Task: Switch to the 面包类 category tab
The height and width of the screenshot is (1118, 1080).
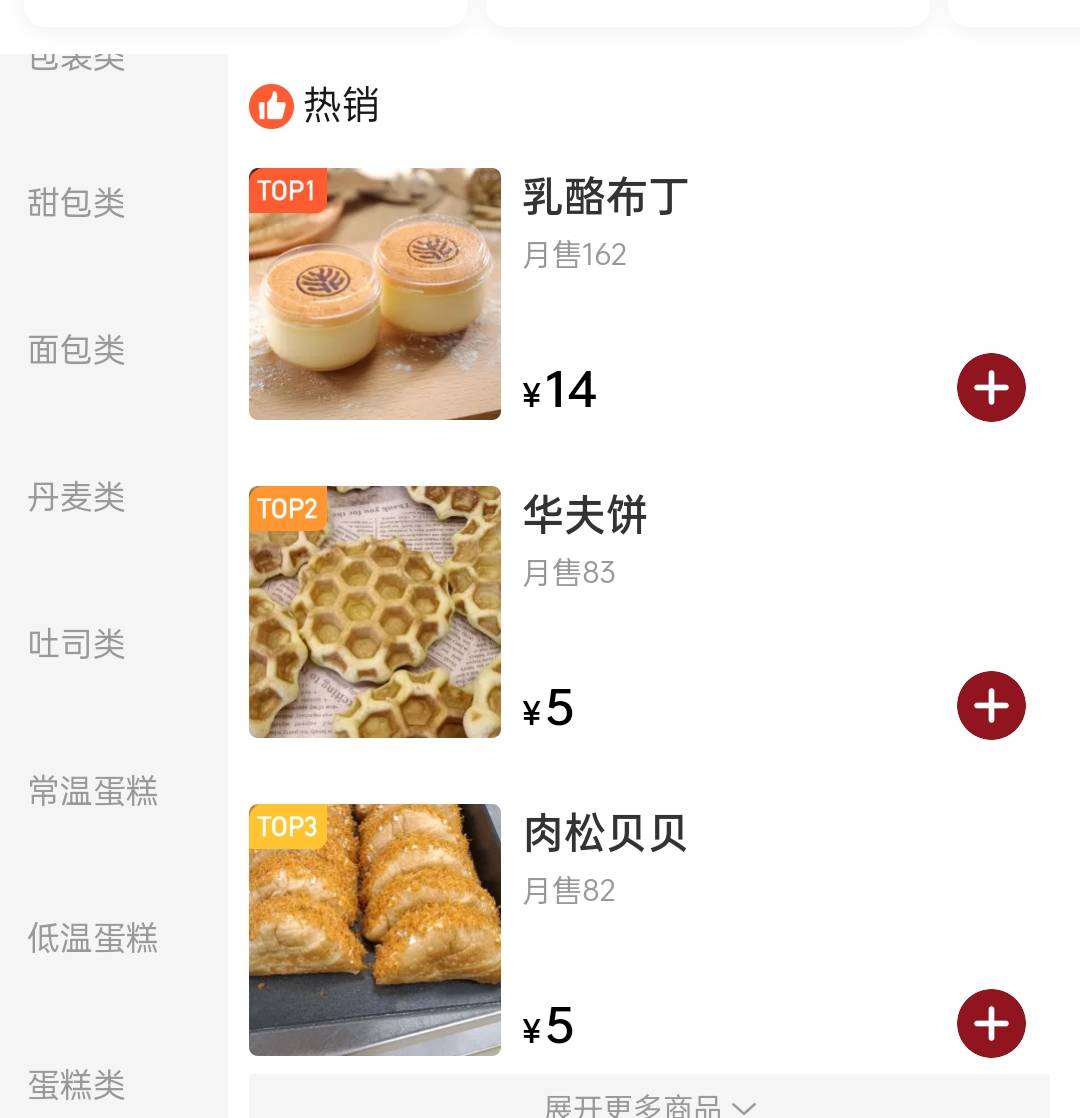Action: pos(77,350)
